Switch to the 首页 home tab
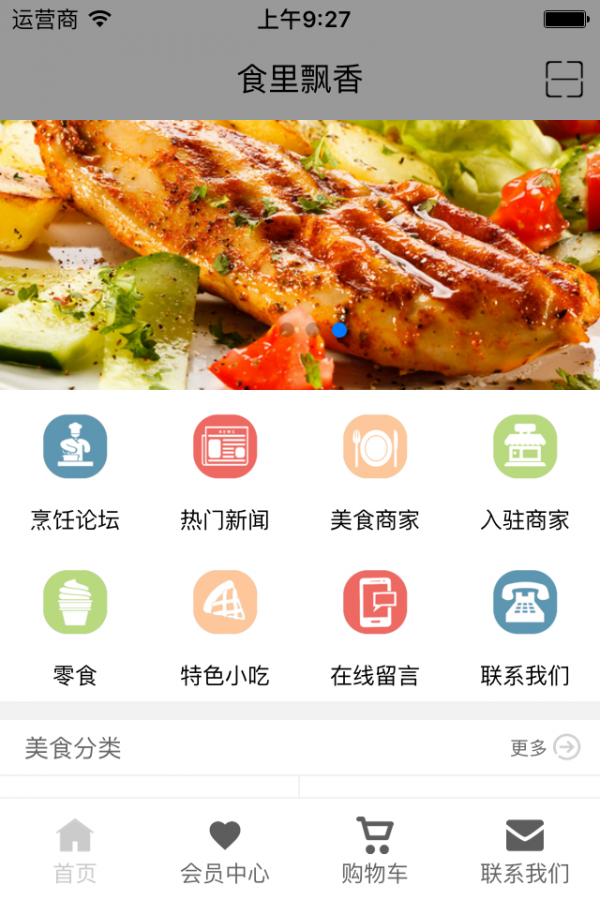Viewport: 600px width, 900px height. coord(75,850)
